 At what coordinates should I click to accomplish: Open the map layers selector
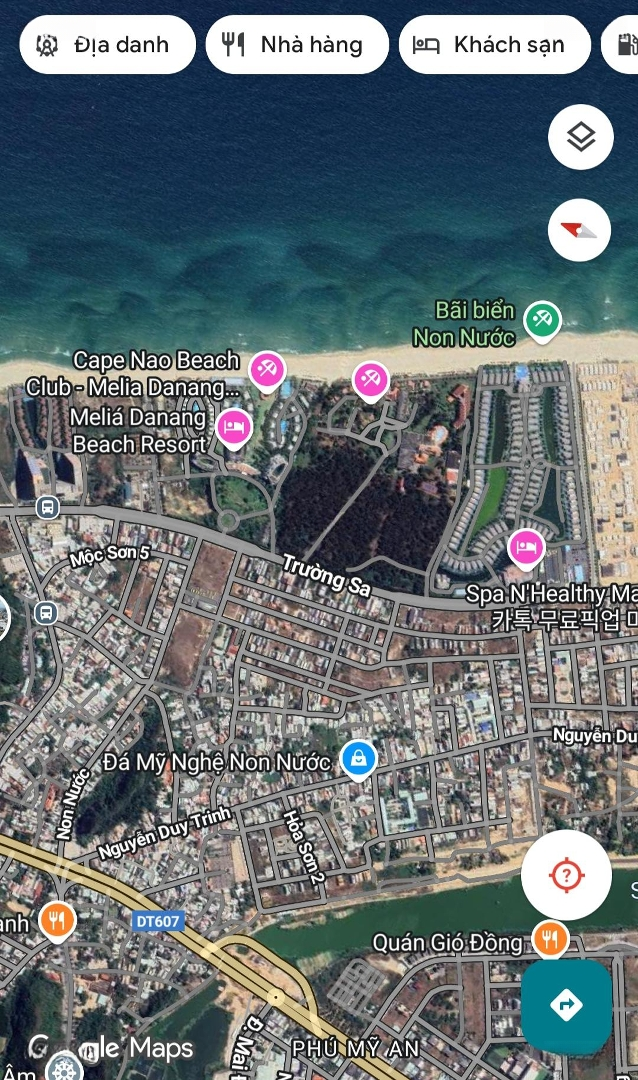coord(580,137)
